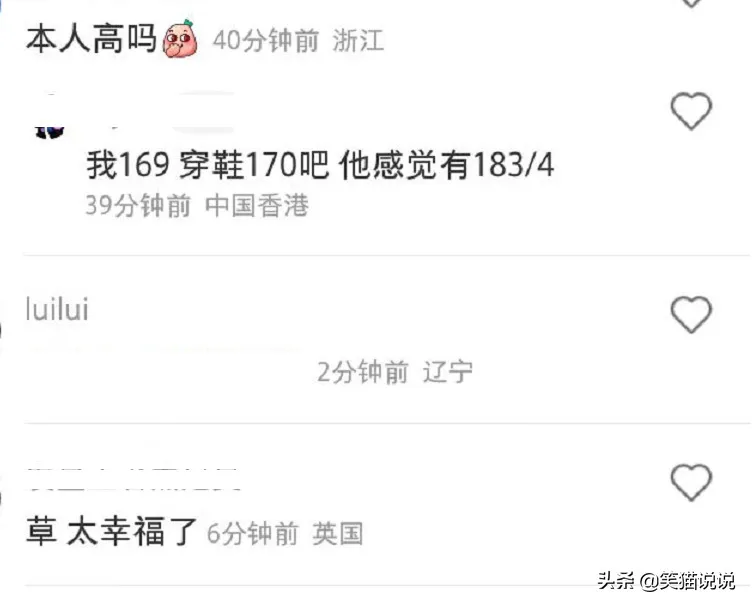The height and width of the screenshot is (607, 752).
Task: Open luilui's profile from the username
Action: click(x=57, y=310)
